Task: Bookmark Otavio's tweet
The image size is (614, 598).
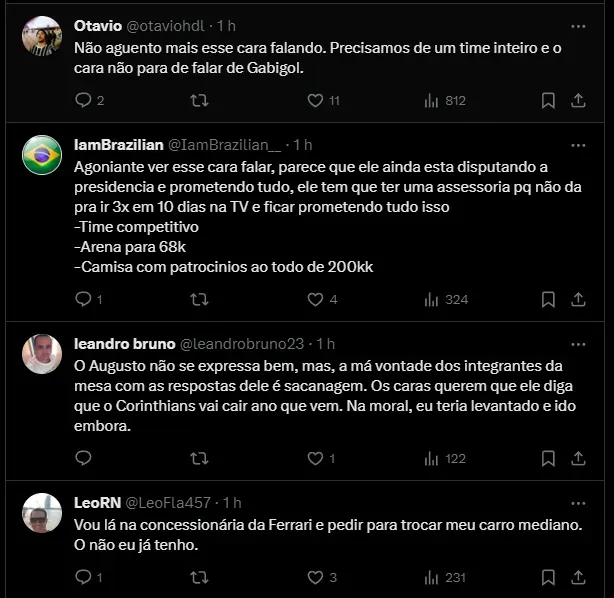Action: coord(548,100)
